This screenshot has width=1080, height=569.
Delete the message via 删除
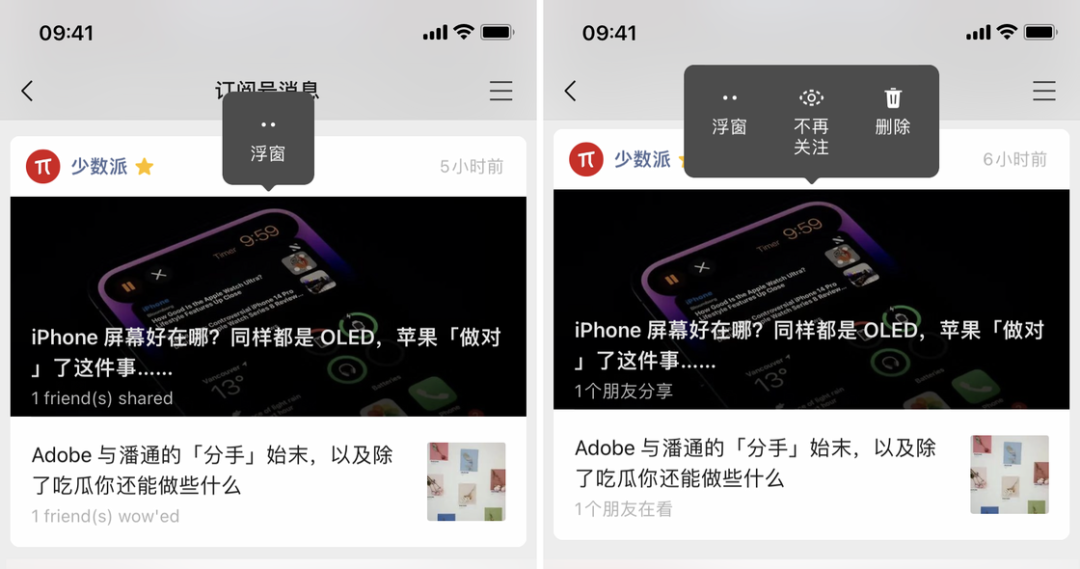(892, 112)
